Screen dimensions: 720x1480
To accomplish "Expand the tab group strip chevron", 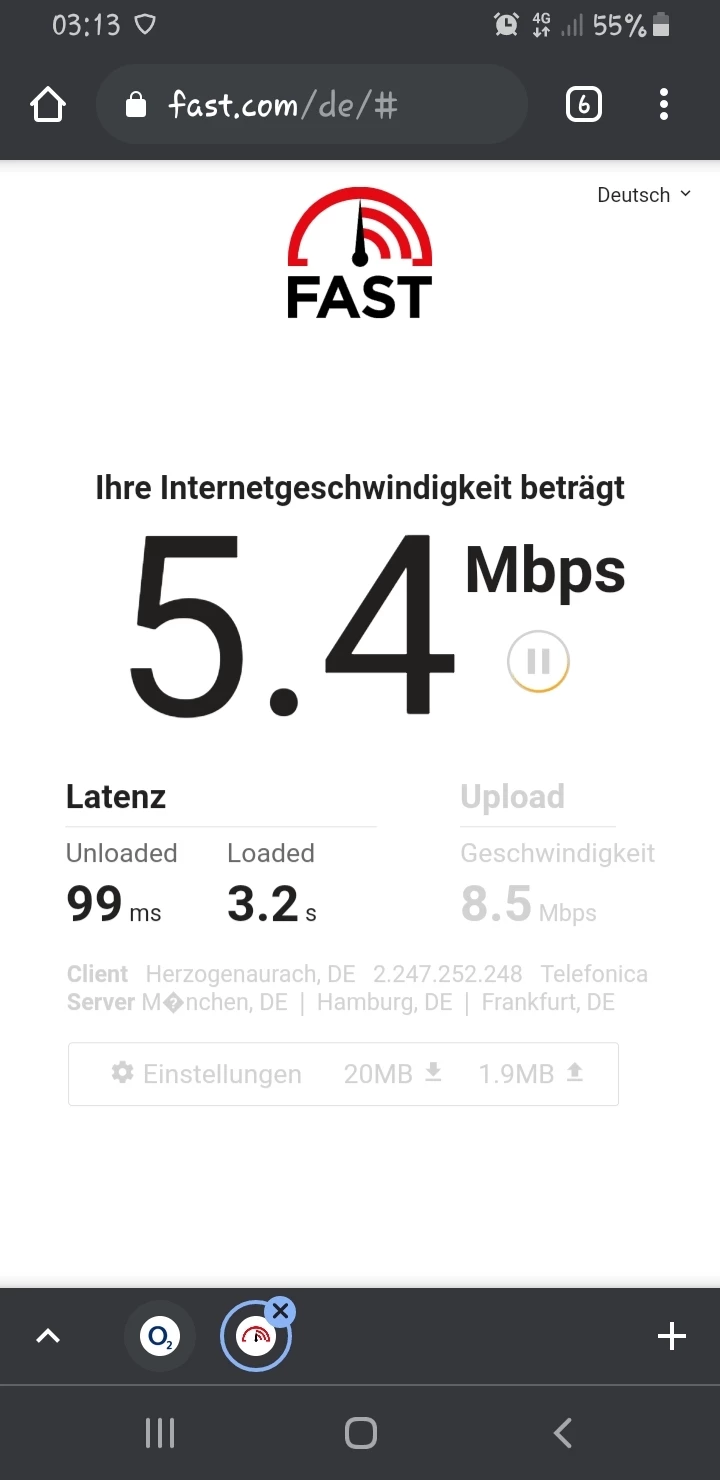I will pos(48,1336).
